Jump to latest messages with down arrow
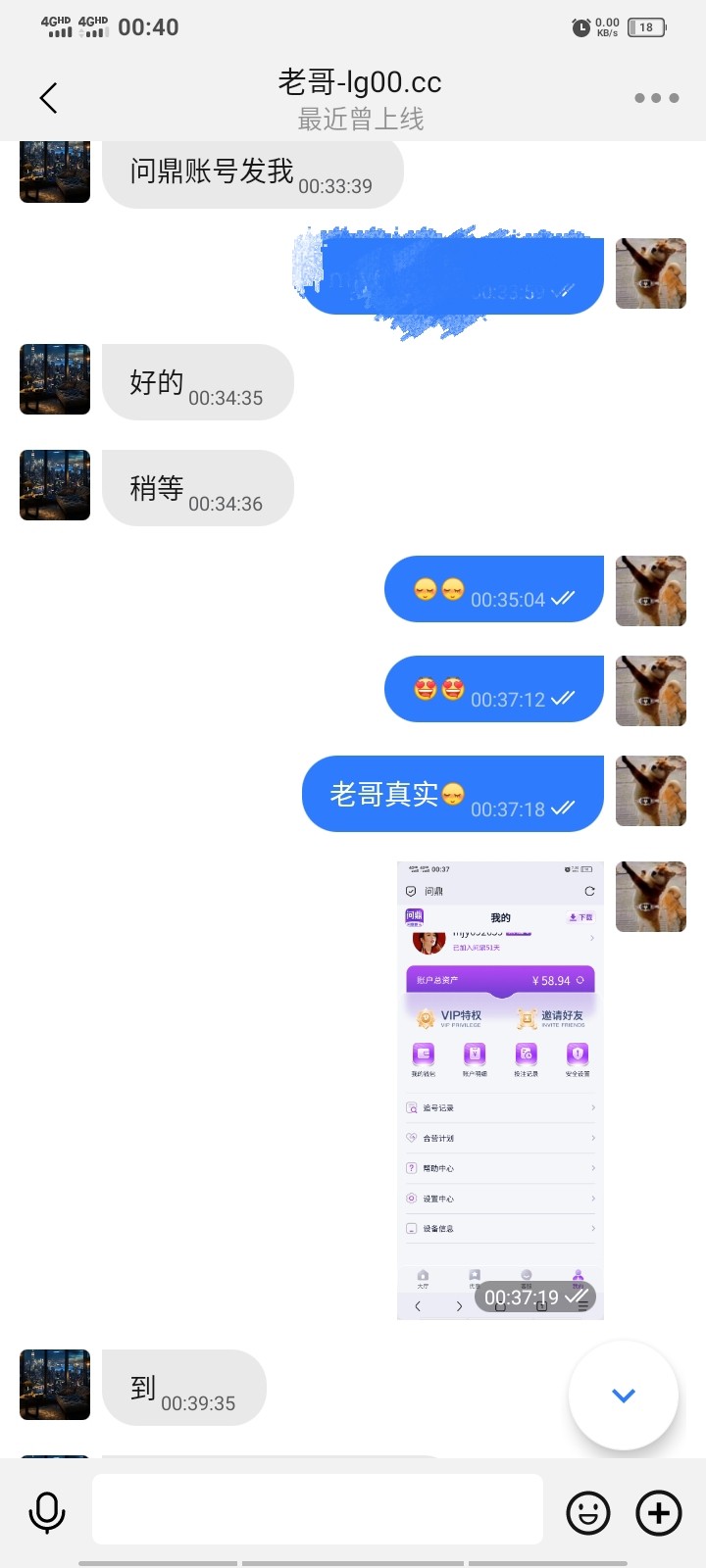The width and height of the screenshot is (706, 1568). 624,1396
